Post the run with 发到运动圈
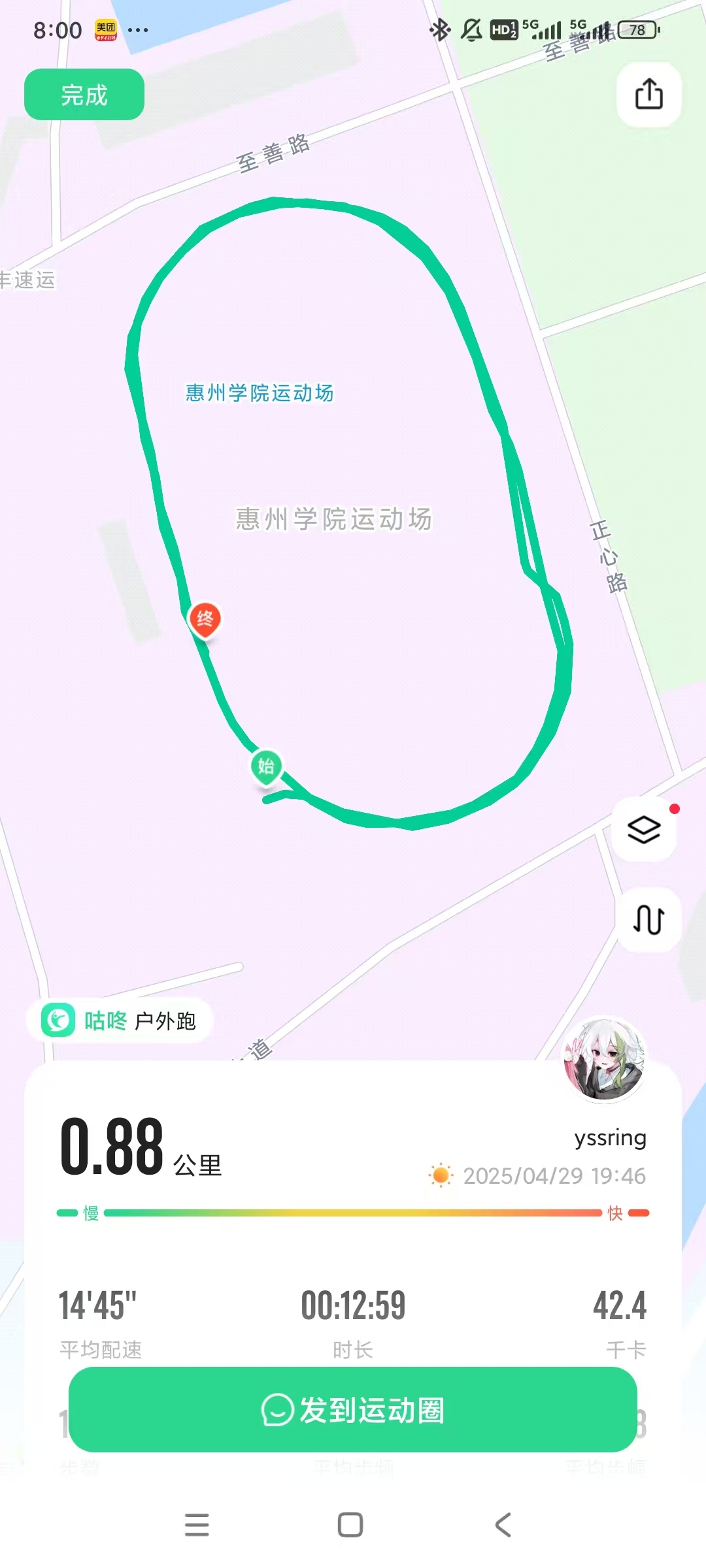The width and height of the screenshot is (706, 1568). click(x=353, y=1410)
